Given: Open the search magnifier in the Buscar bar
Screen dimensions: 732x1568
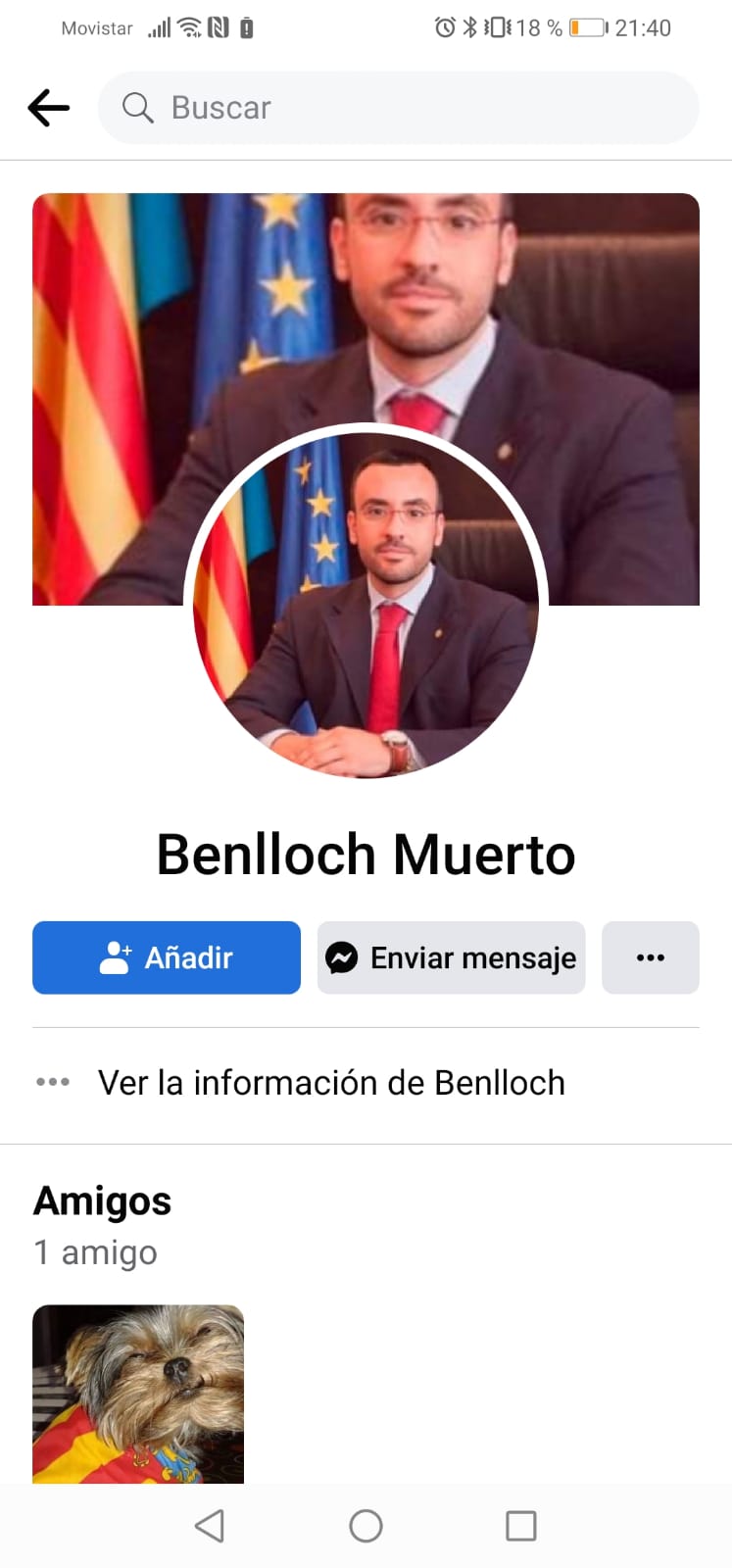Looking at the screenshot, I should [x=137, y=108].
